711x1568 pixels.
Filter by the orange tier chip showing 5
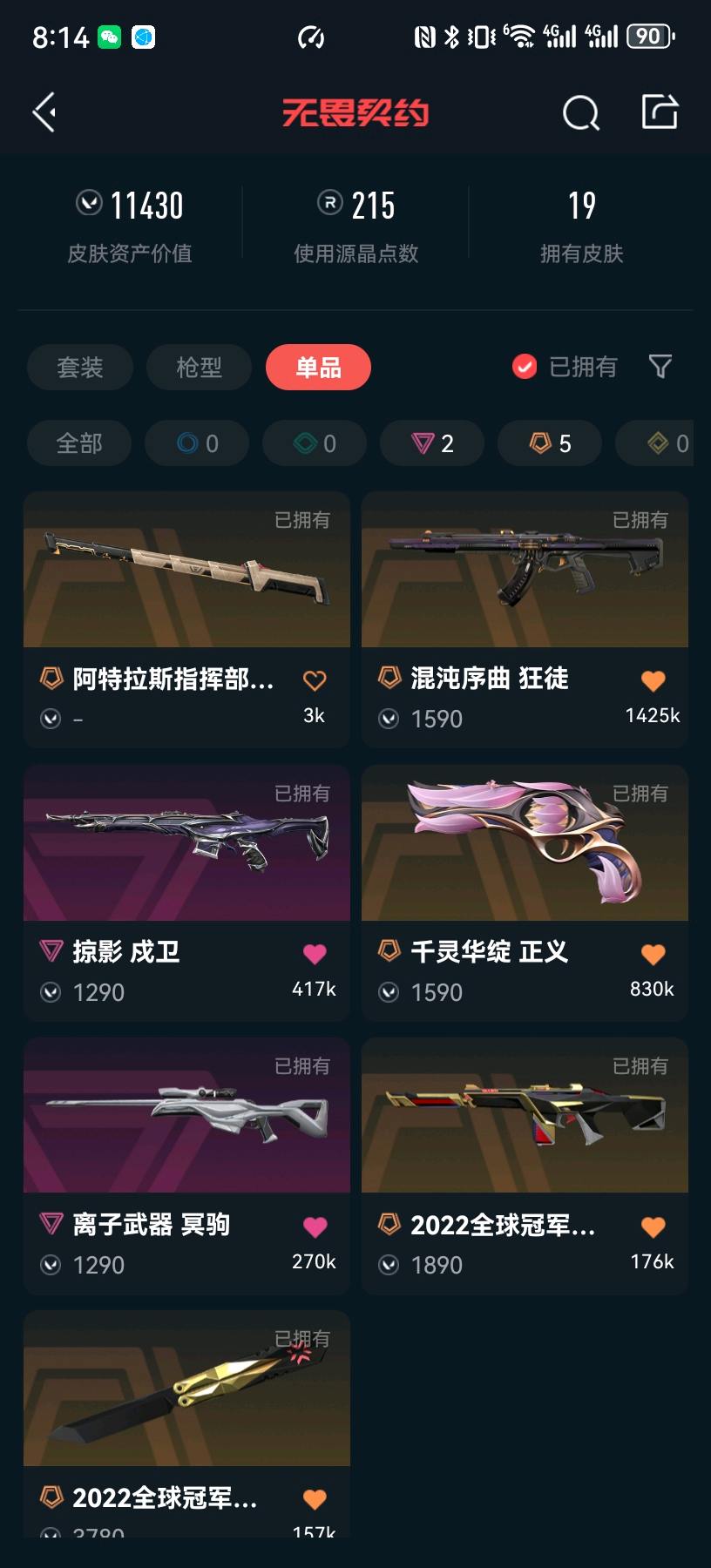(550, 443)
